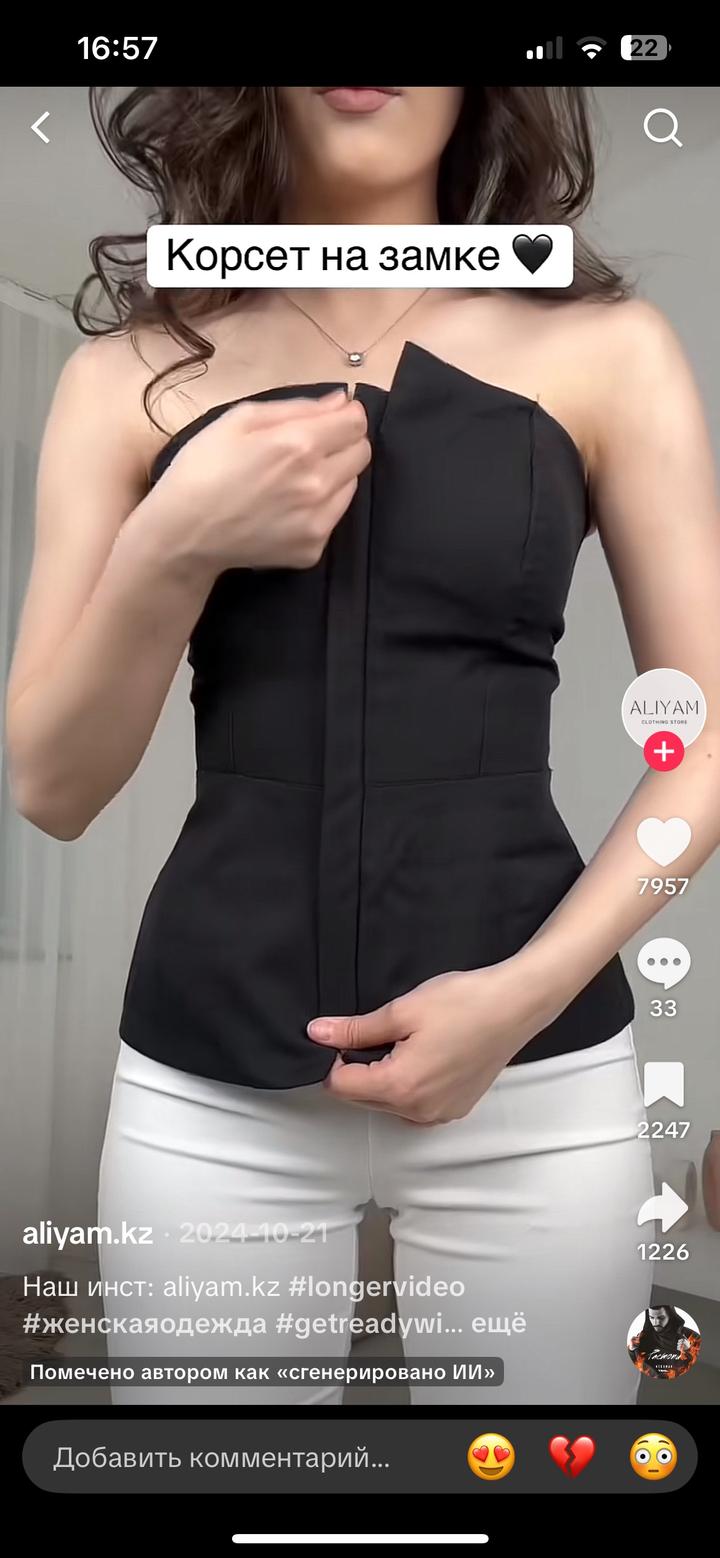The image size is (720, 1558).
Task: Open search with the magnifier icon
Action: coord(662,127)
